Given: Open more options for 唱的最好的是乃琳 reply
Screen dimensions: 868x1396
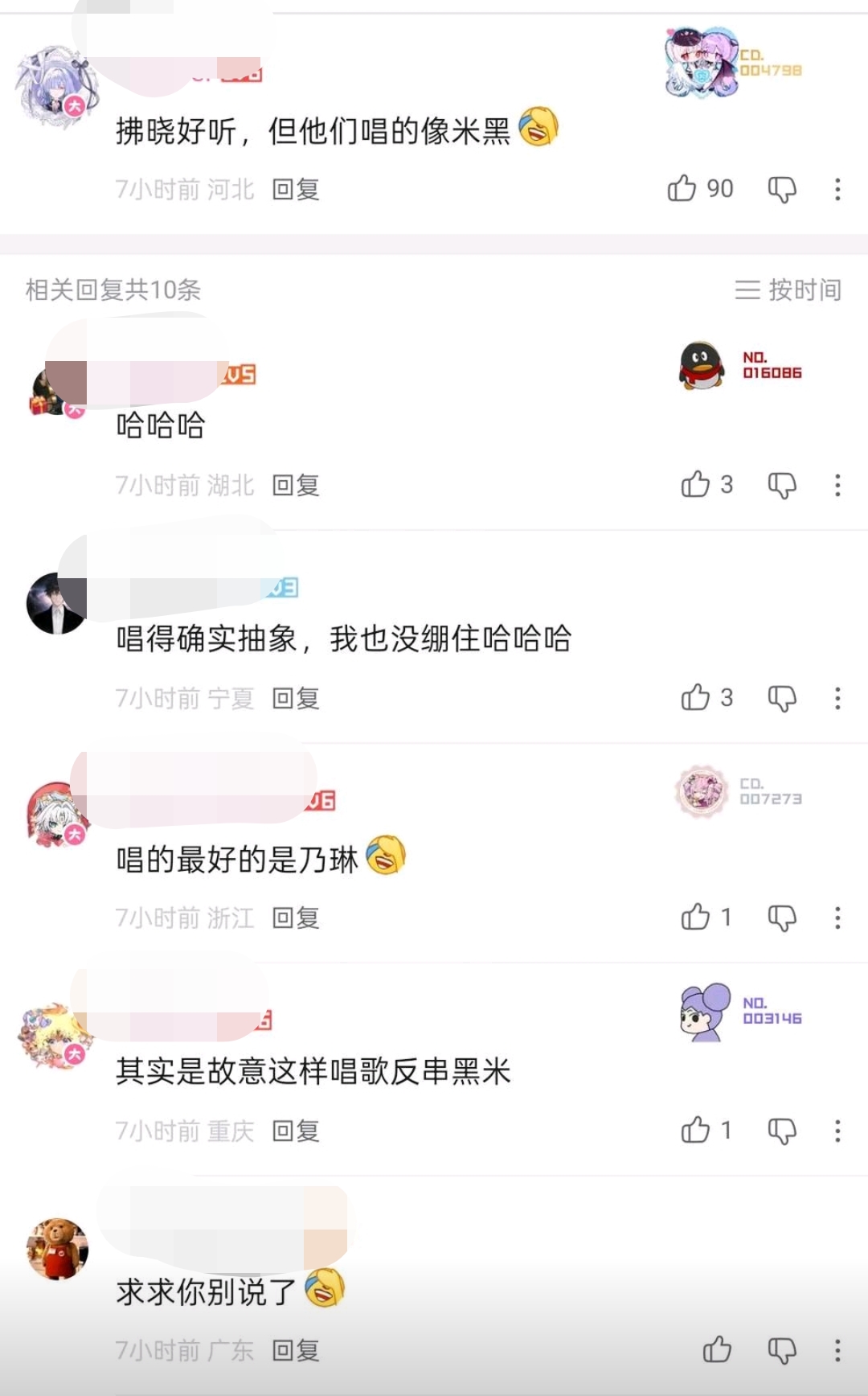Looking at the screenshot, I should point(837,918).
